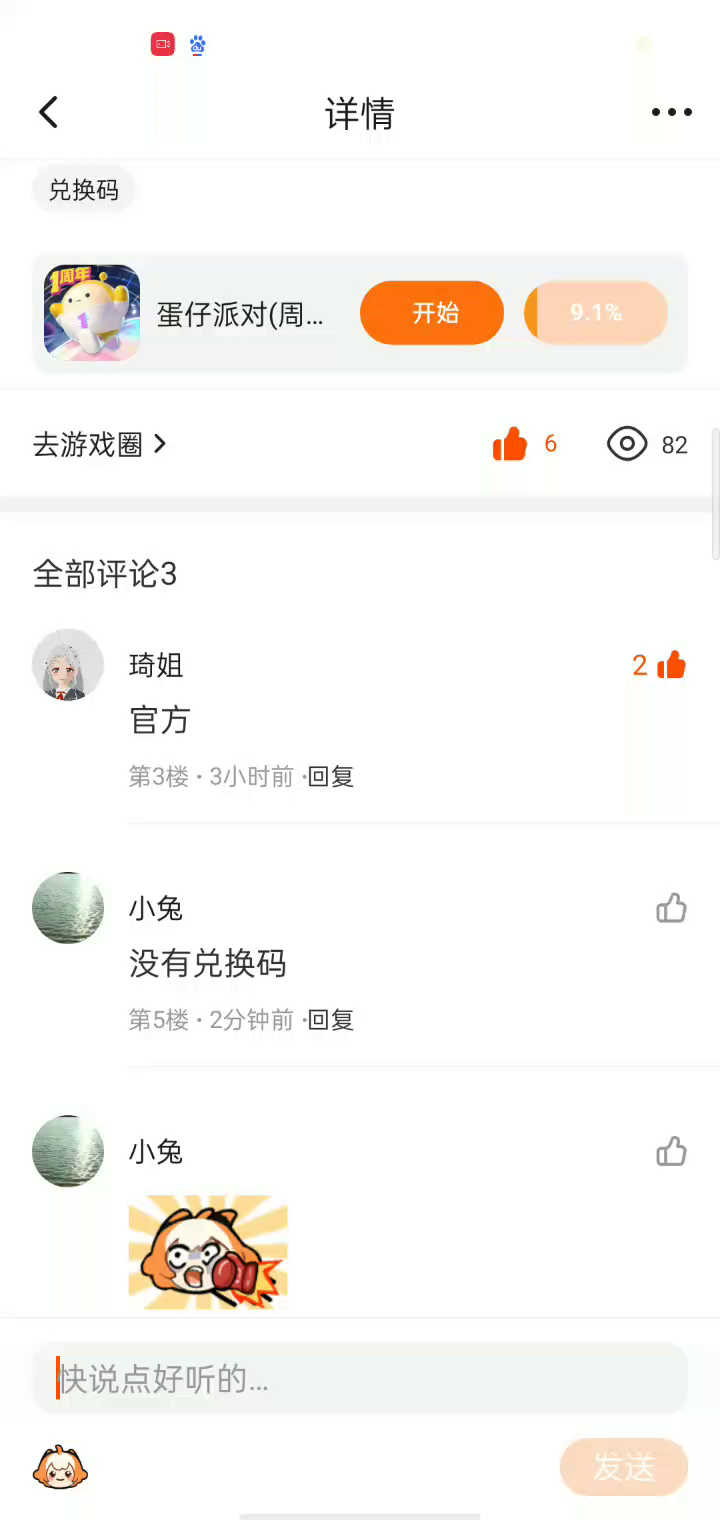Tap the 9.1% download progress button

tap(596, 313)
